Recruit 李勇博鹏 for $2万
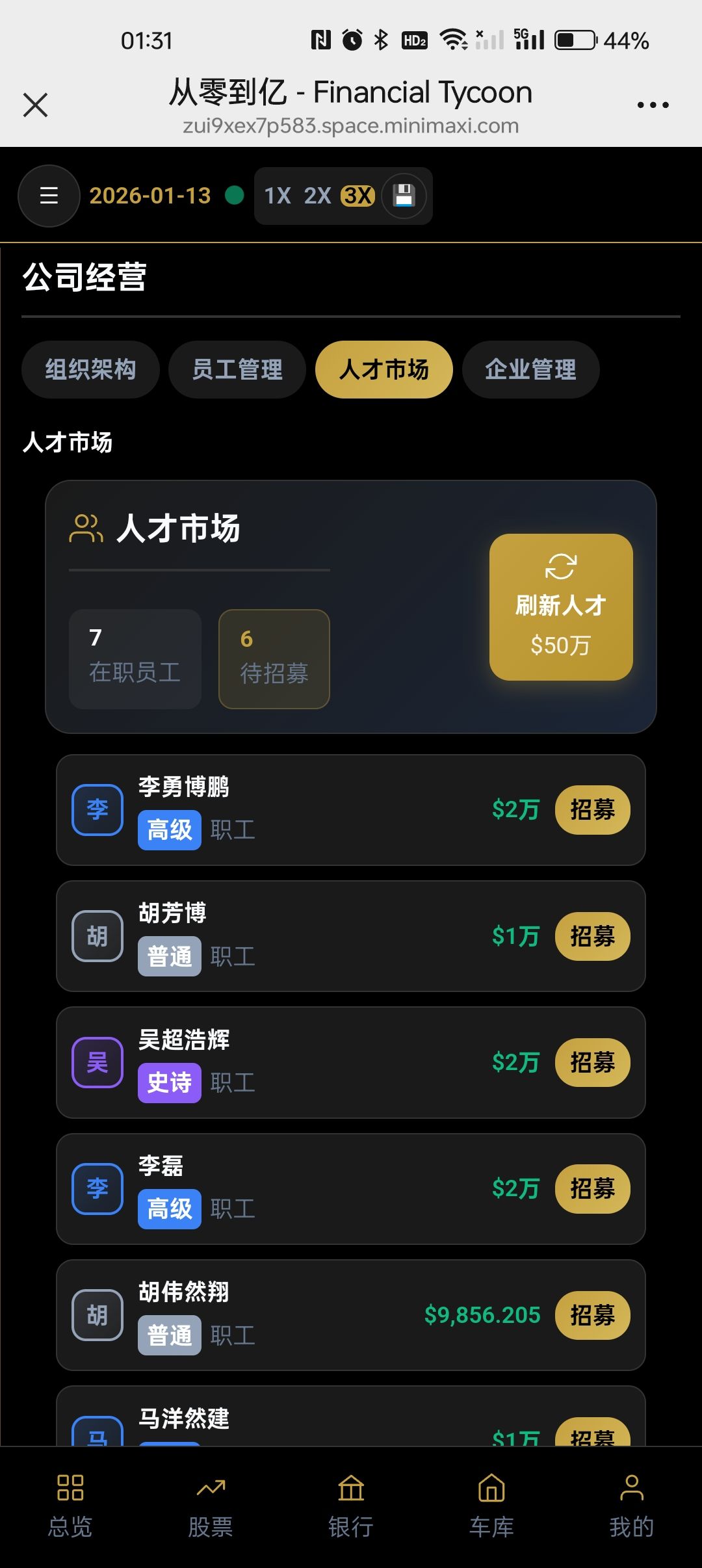Viewport: 702px width, 1568px height. [x=592, y=809]
